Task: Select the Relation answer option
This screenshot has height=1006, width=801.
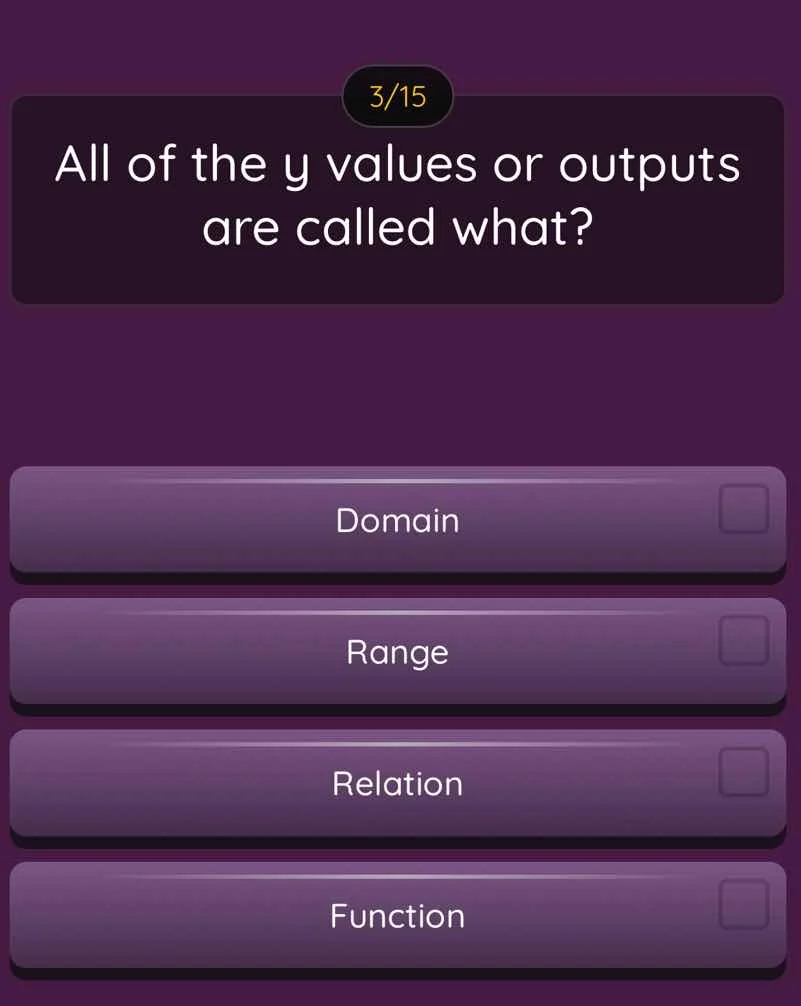Action: tap(397, 784)
